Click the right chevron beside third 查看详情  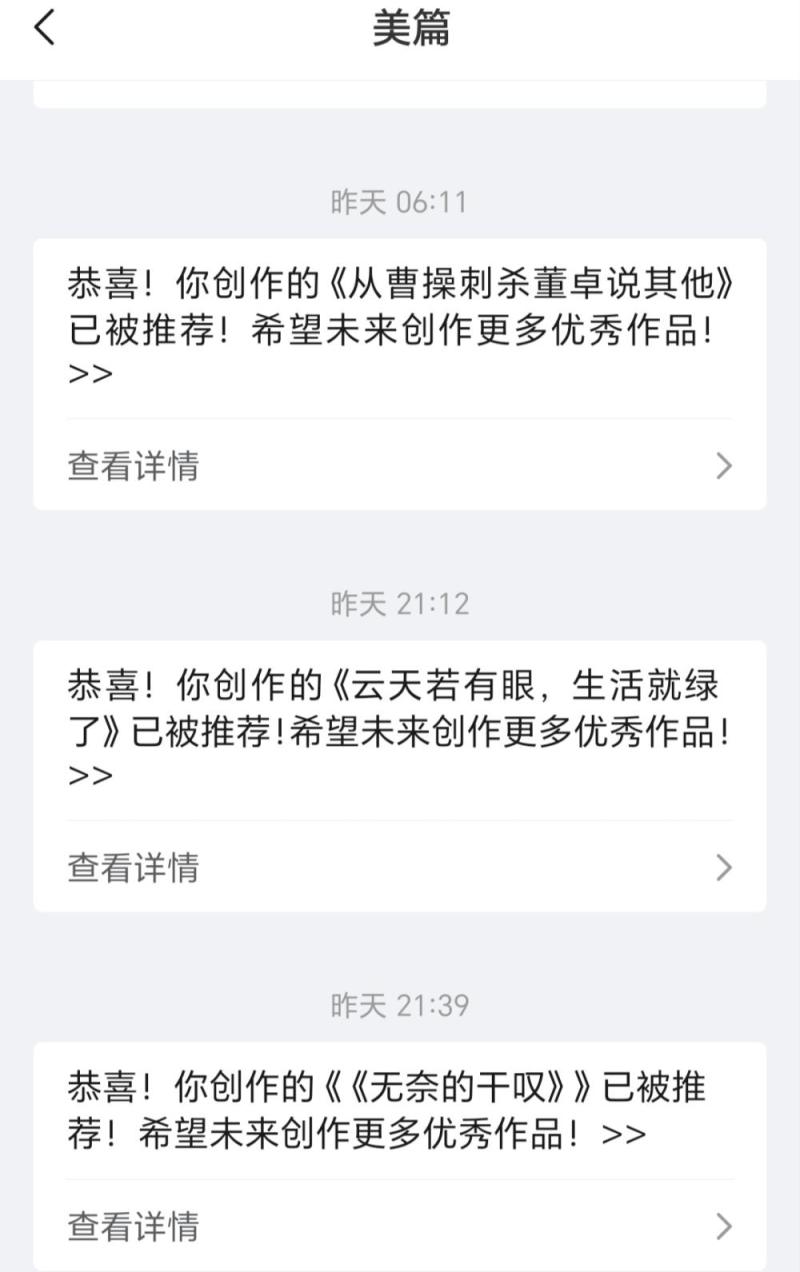pyautogui.click(x=722, y=1224)
